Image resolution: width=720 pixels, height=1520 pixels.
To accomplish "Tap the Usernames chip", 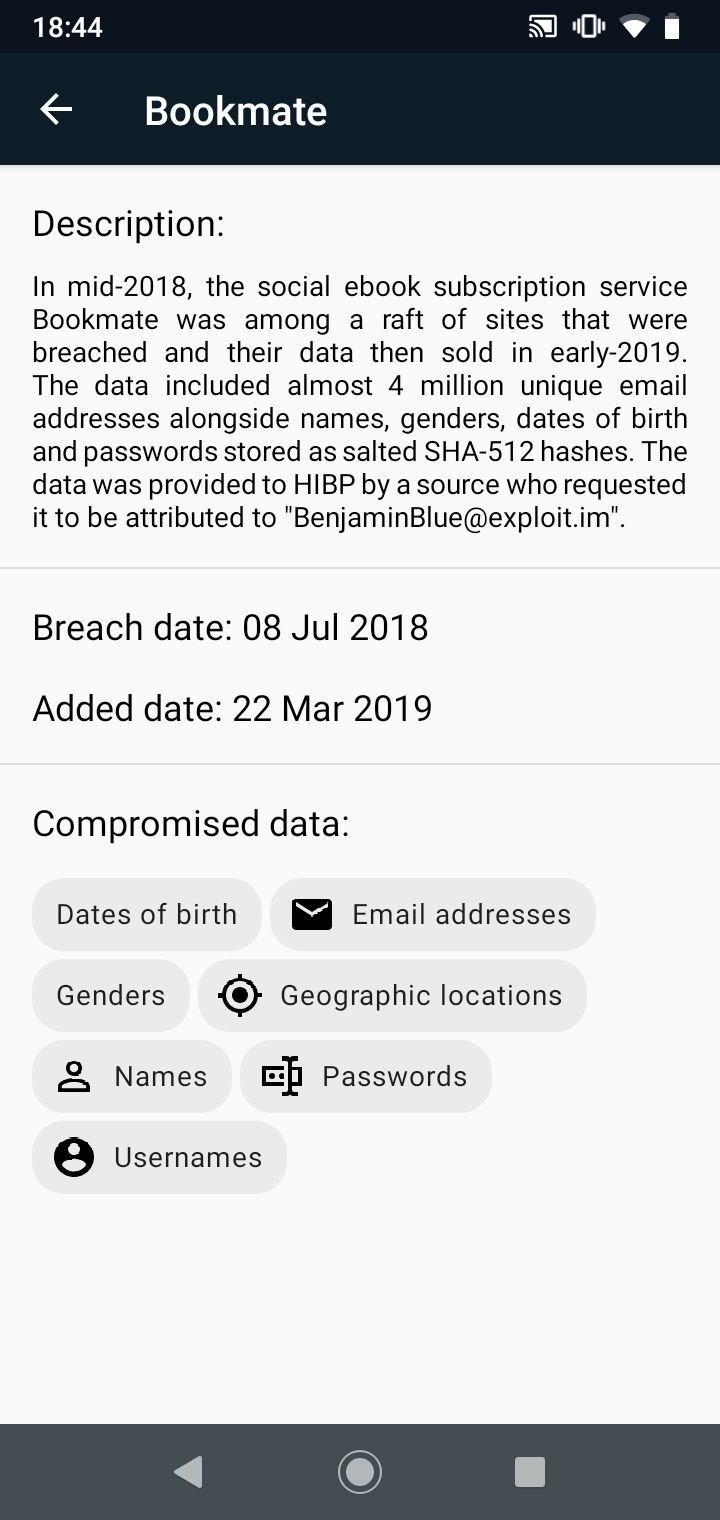I will pos(160,1157).
